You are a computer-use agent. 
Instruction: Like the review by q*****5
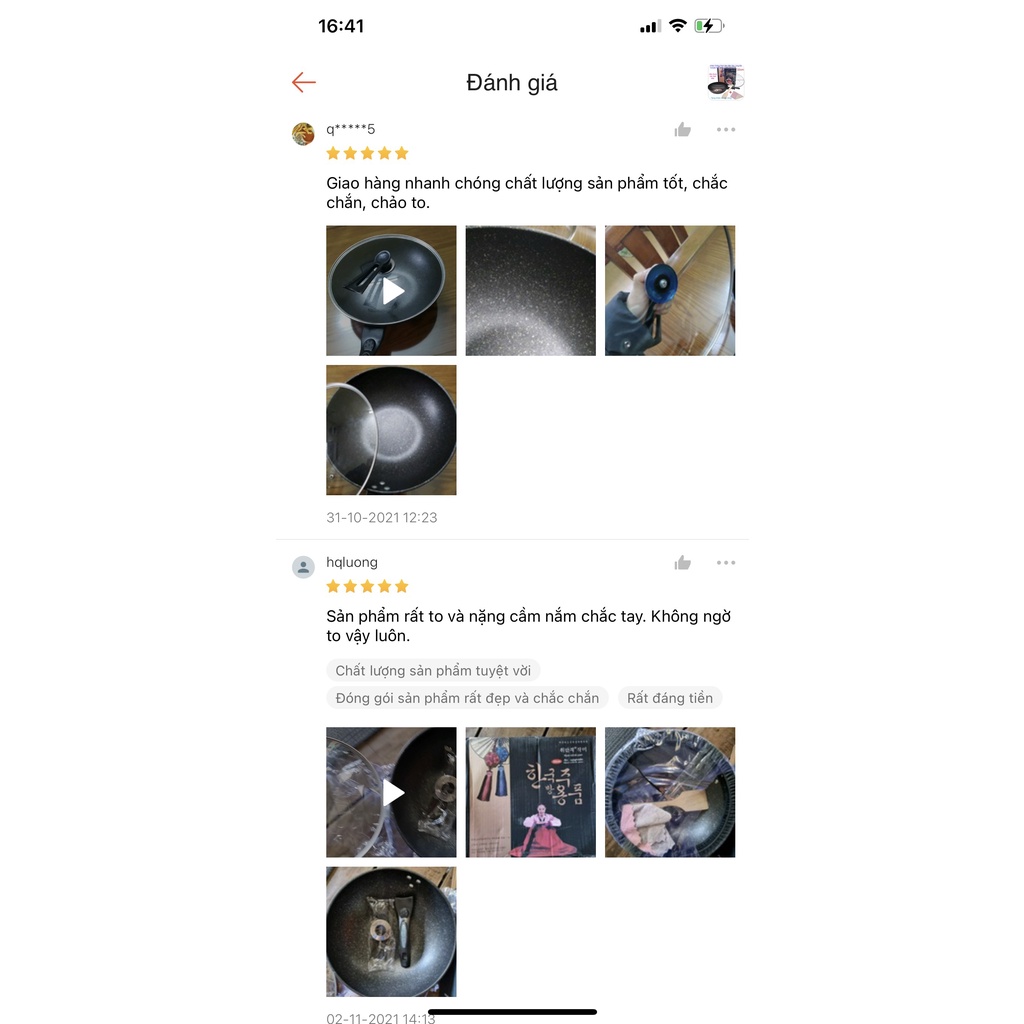pyautogui.click(x=682, y=129)
